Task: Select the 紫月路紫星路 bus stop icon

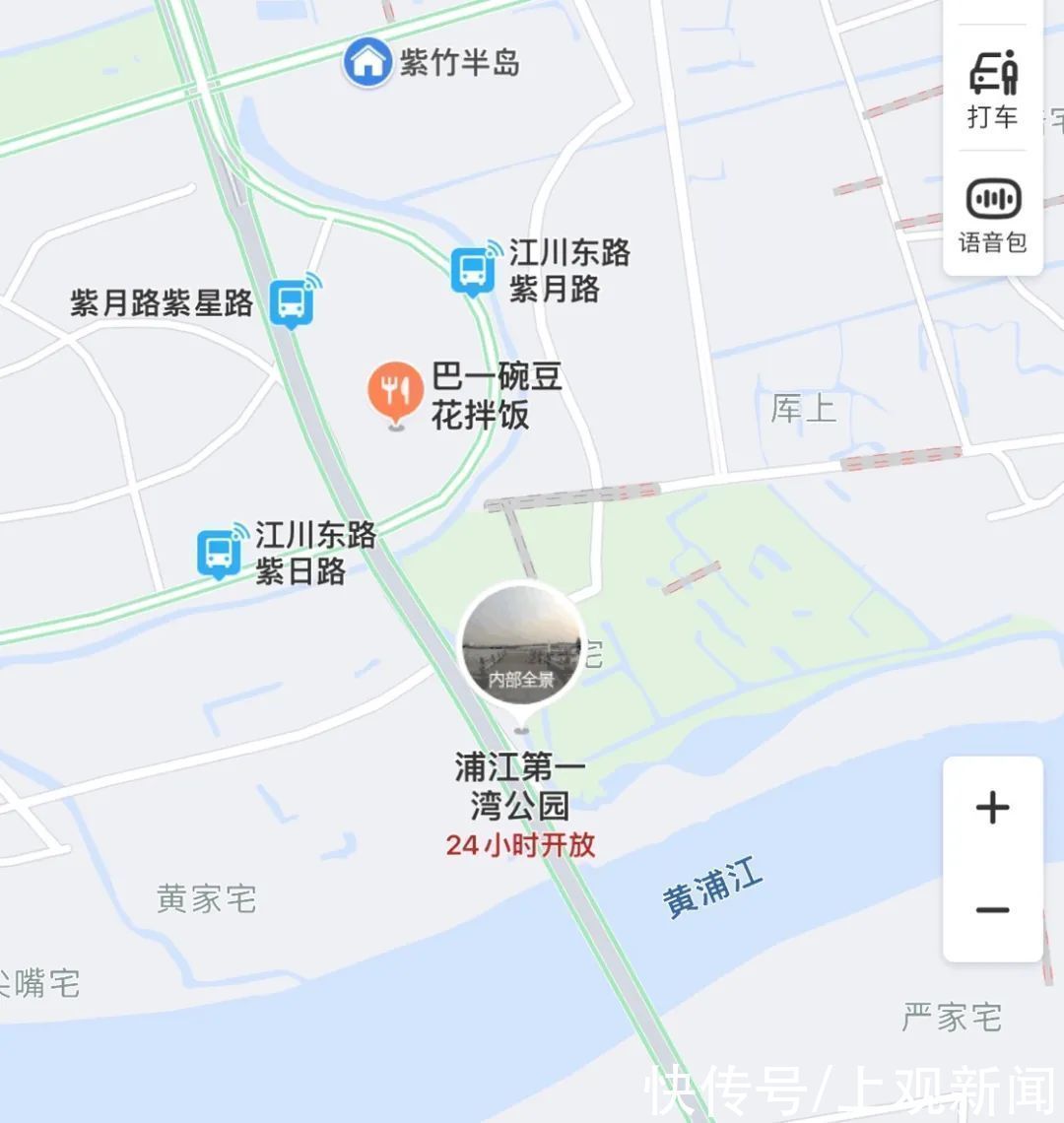Action: (293, 305)
